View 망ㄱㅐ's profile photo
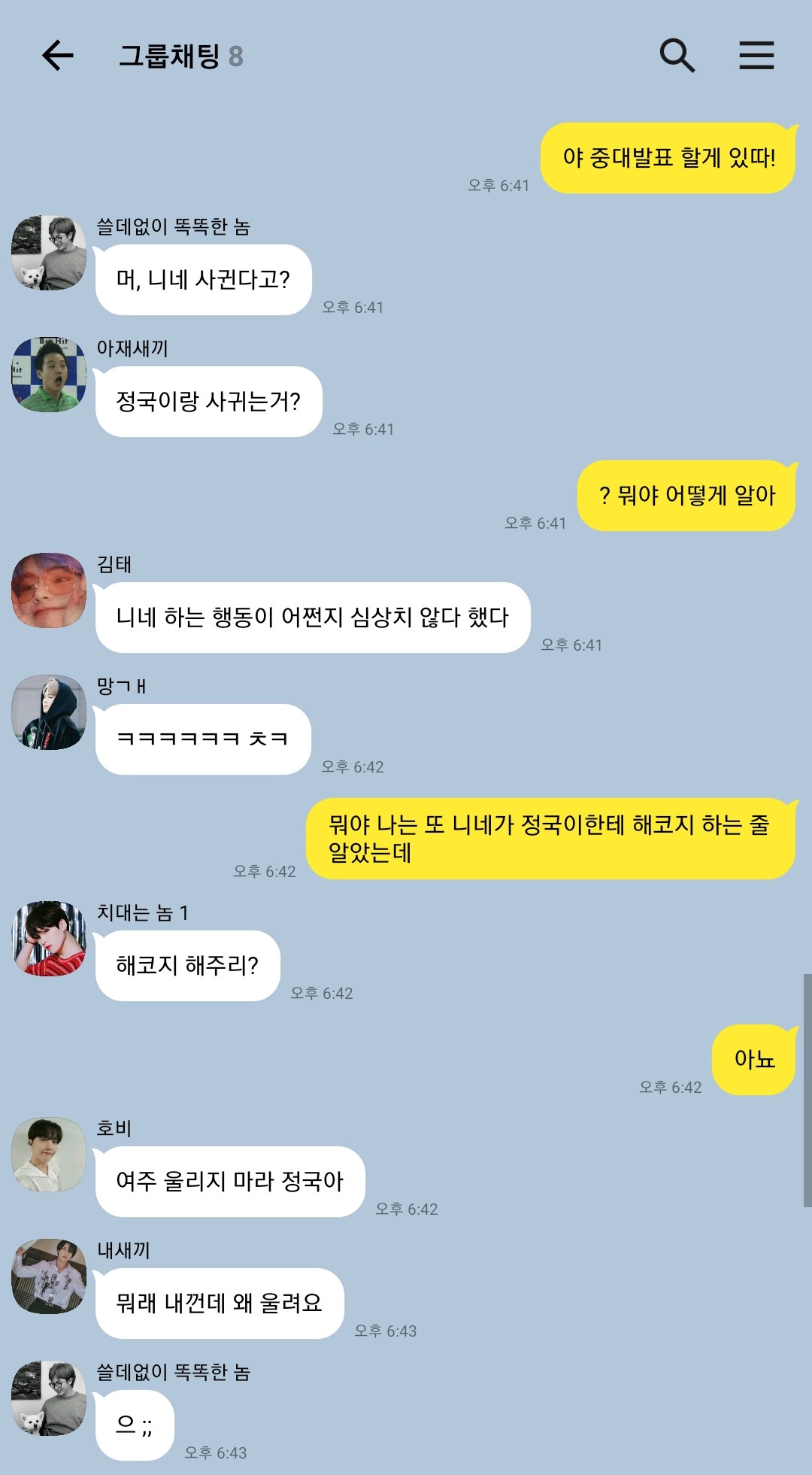 (49, 712)
